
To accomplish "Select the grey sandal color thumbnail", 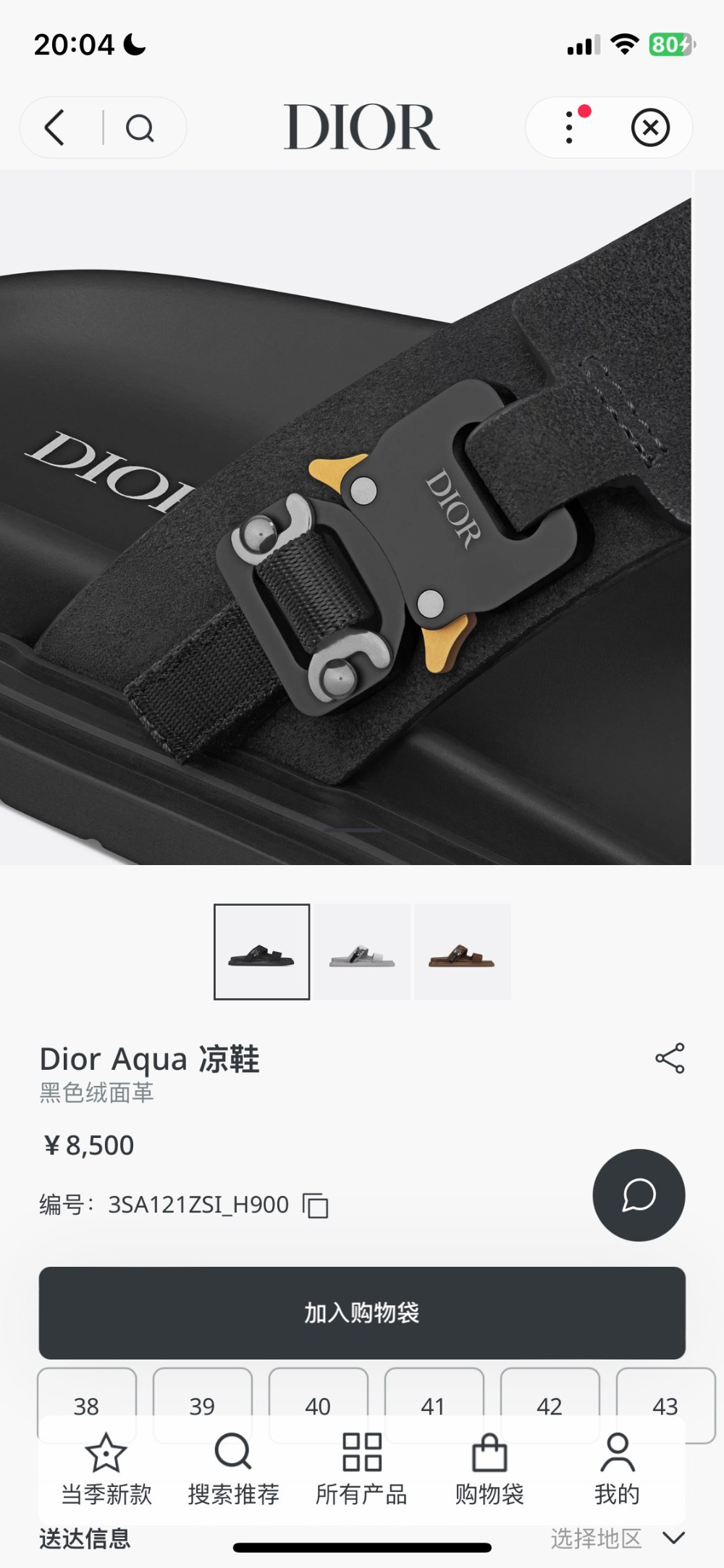I will pyautogui.click(x=362, y=952).
